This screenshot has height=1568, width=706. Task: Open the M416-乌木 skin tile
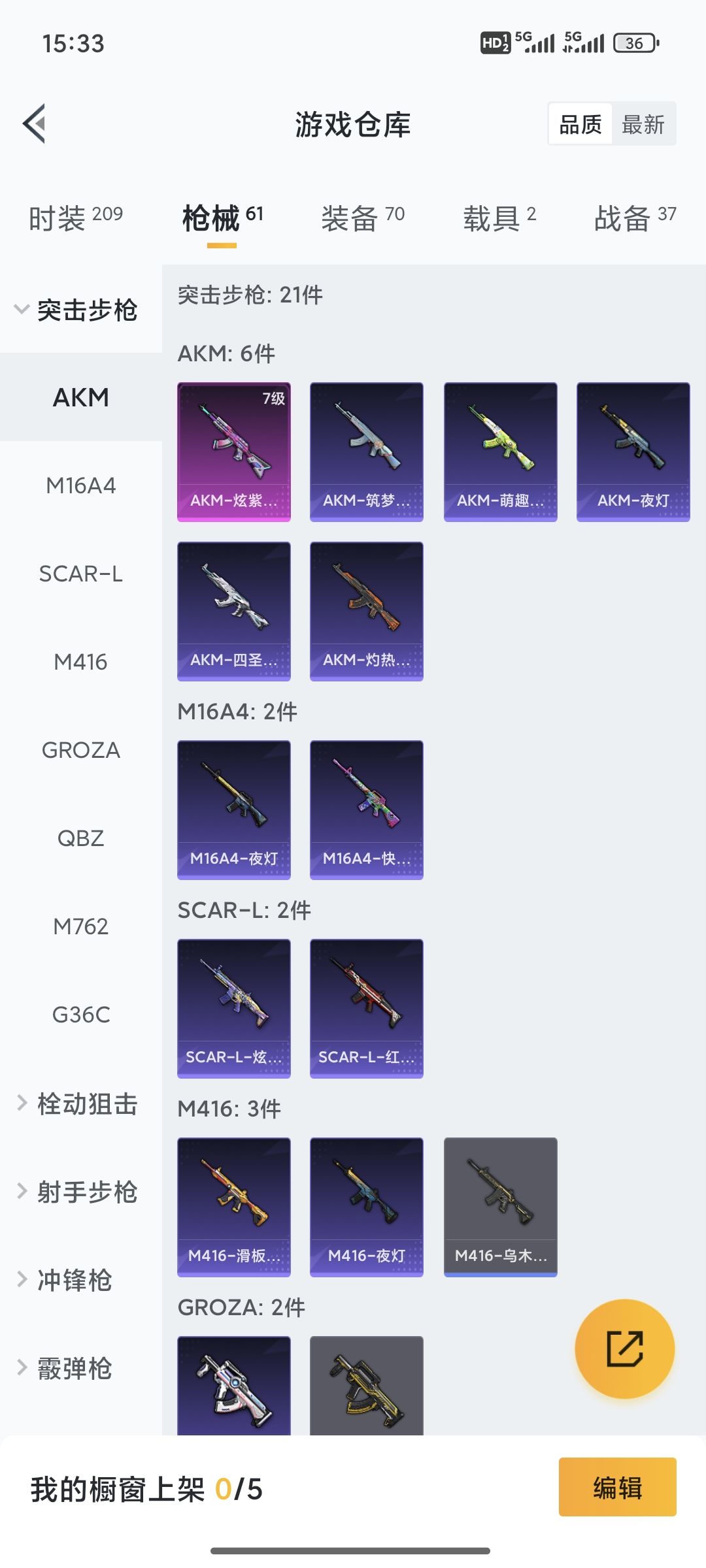[501, 1207]
